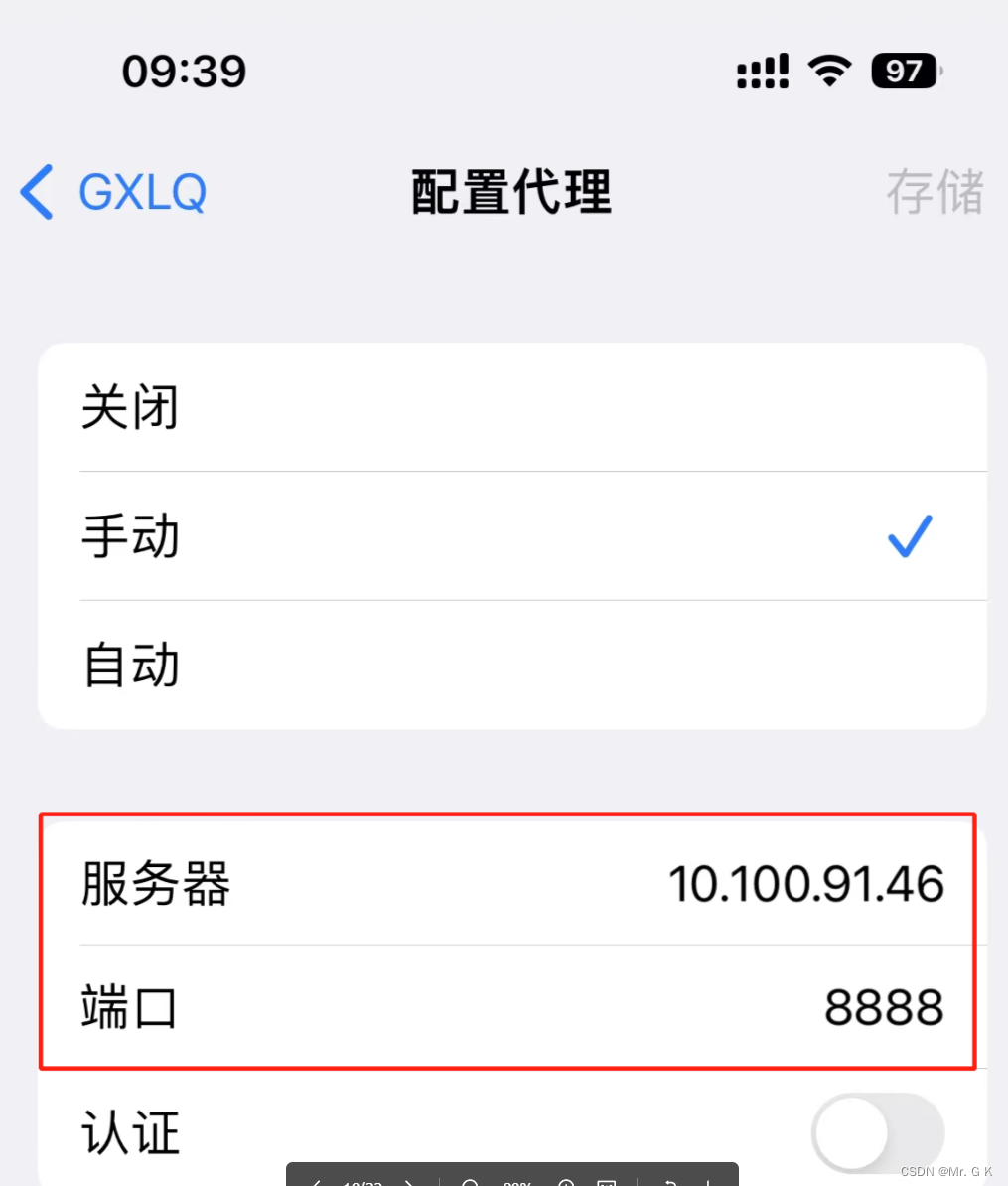
Task: Select 关闭 to turn proxy off
Action: tap(511, 407)
